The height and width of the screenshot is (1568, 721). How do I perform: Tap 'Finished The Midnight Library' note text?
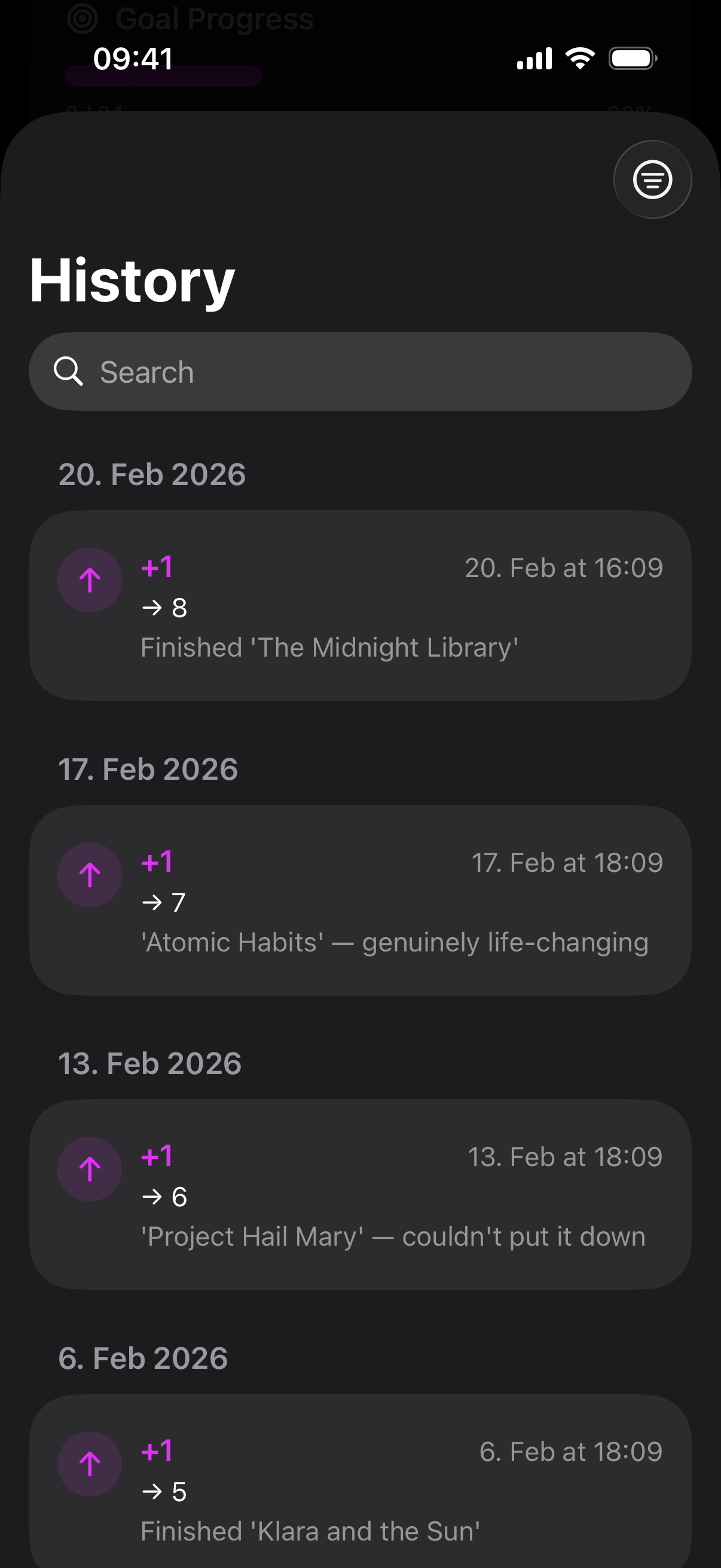(x=329, y=647)
